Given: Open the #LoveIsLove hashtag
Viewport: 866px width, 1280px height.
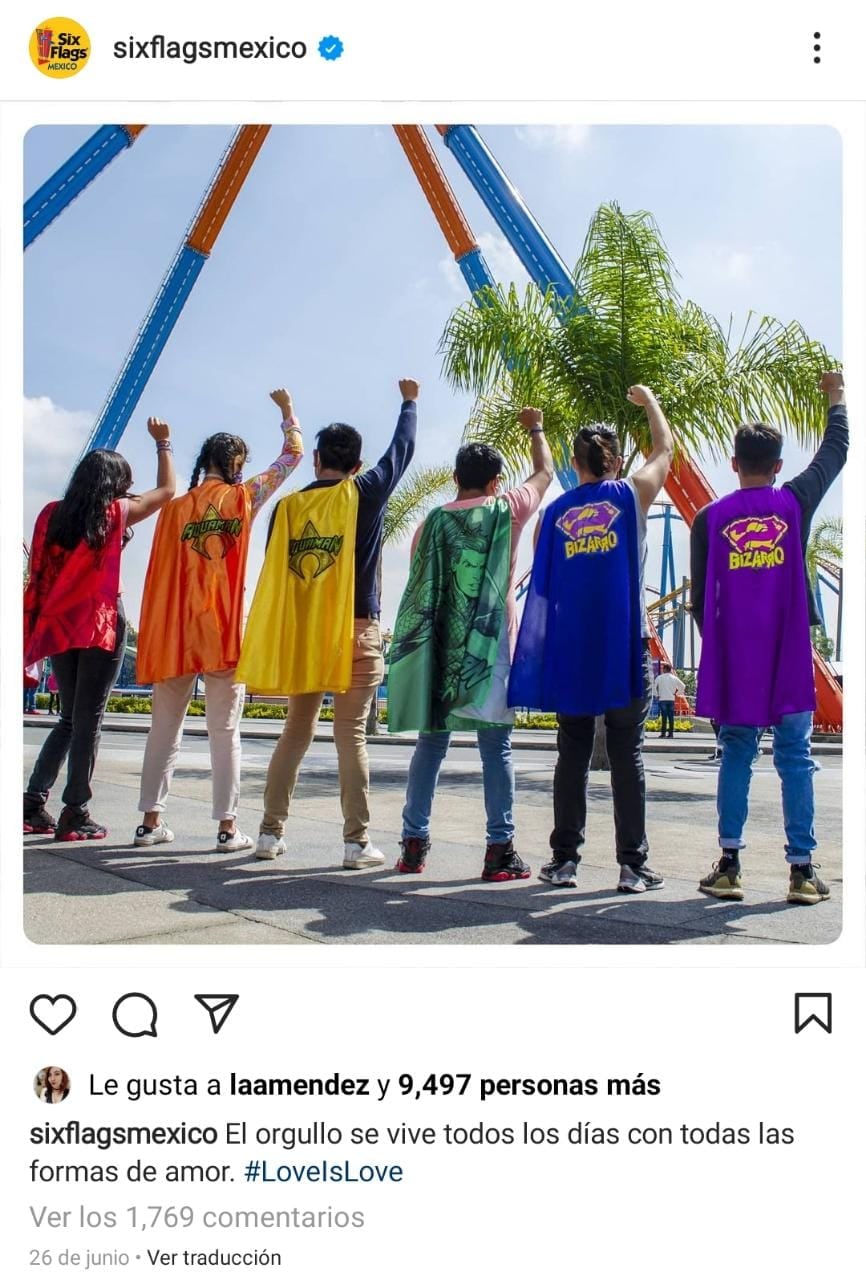Looking at the screenshot, I should click(x=323, y=1172).
